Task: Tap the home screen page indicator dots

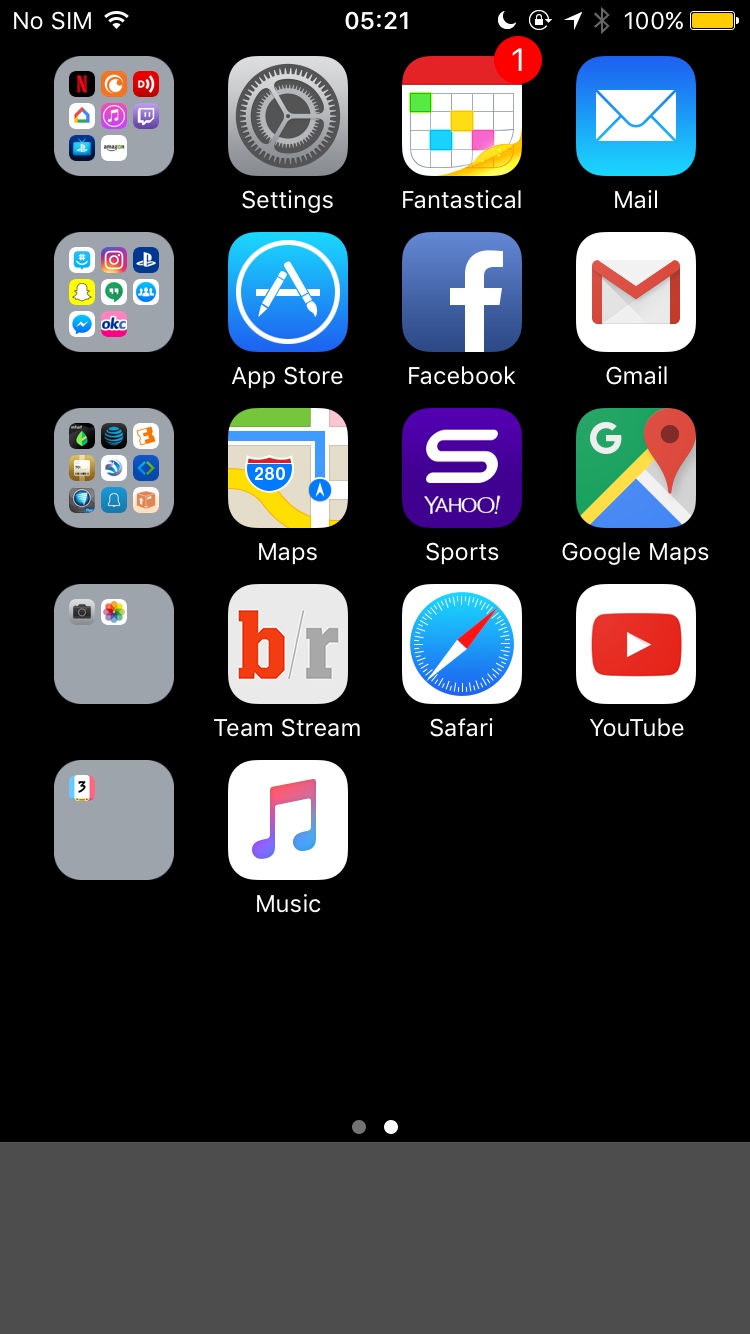Action: click(375, 1127)
